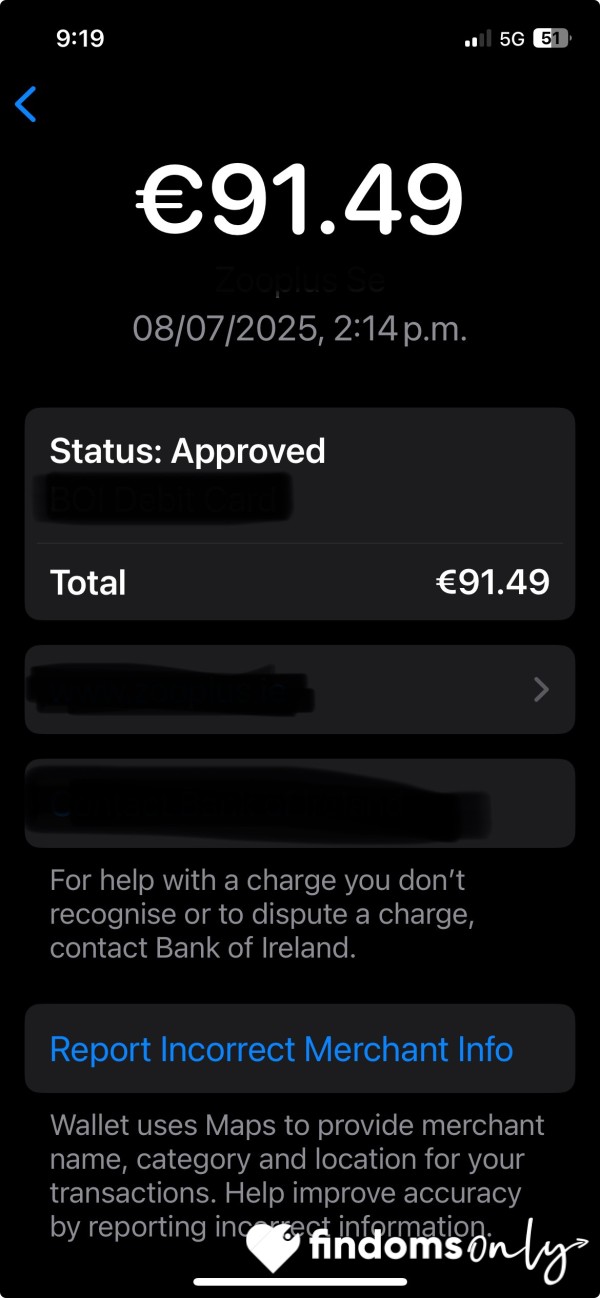
Task: Go back using the blue arrow
Action: (x=26, y=104)
